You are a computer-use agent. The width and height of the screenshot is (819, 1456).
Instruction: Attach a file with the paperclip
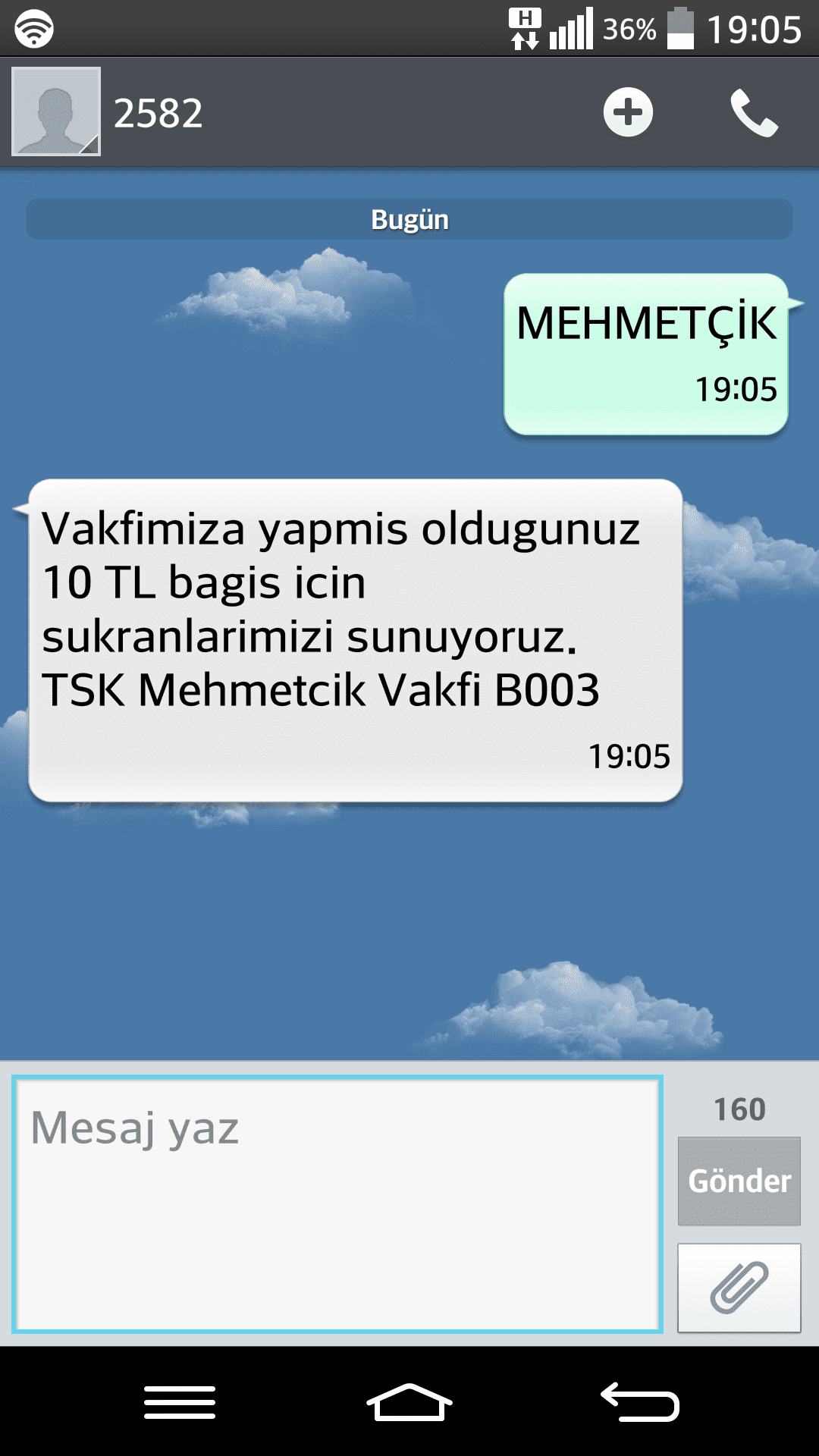click(x=739, y=1288)
